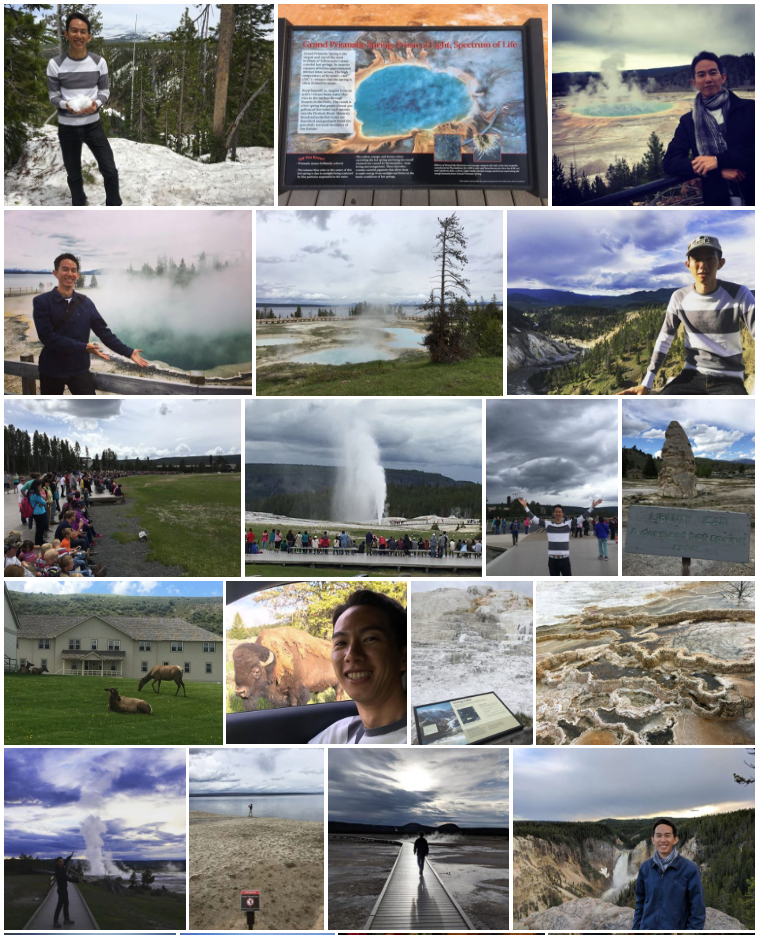View the Grand Prismatic Spring info sign photo
This screenshot has height=935, width=757.
point(412,104)
